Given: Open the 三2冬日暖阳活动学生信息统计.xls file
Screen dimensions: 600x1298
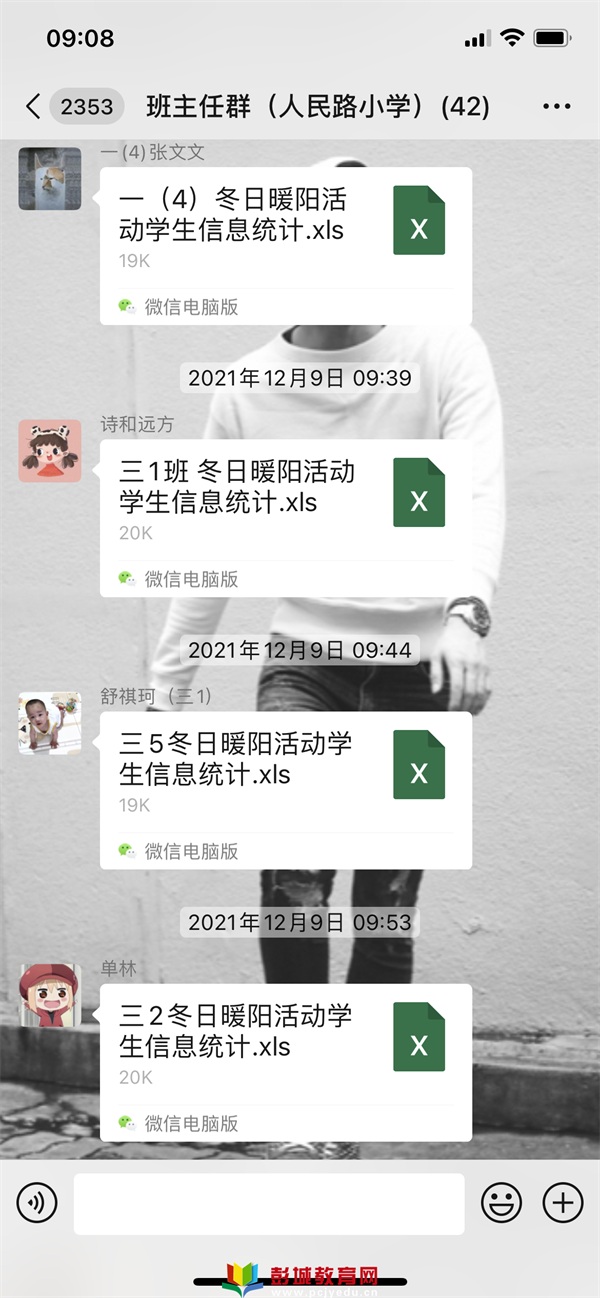Looking at the screenshot, I should (x=285, y=1046).
